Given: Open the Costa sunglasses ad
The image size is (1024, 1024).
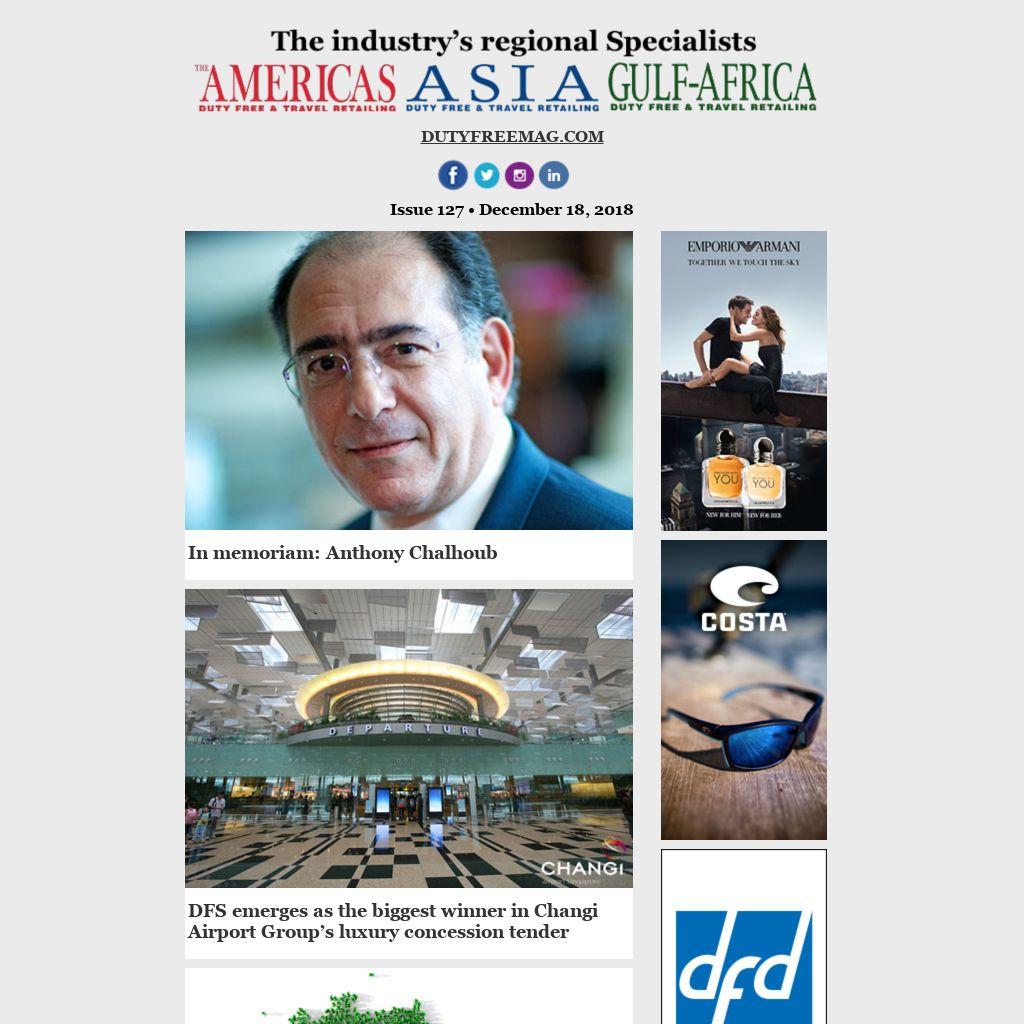Looking at the screenshot, I should [743, 690].
